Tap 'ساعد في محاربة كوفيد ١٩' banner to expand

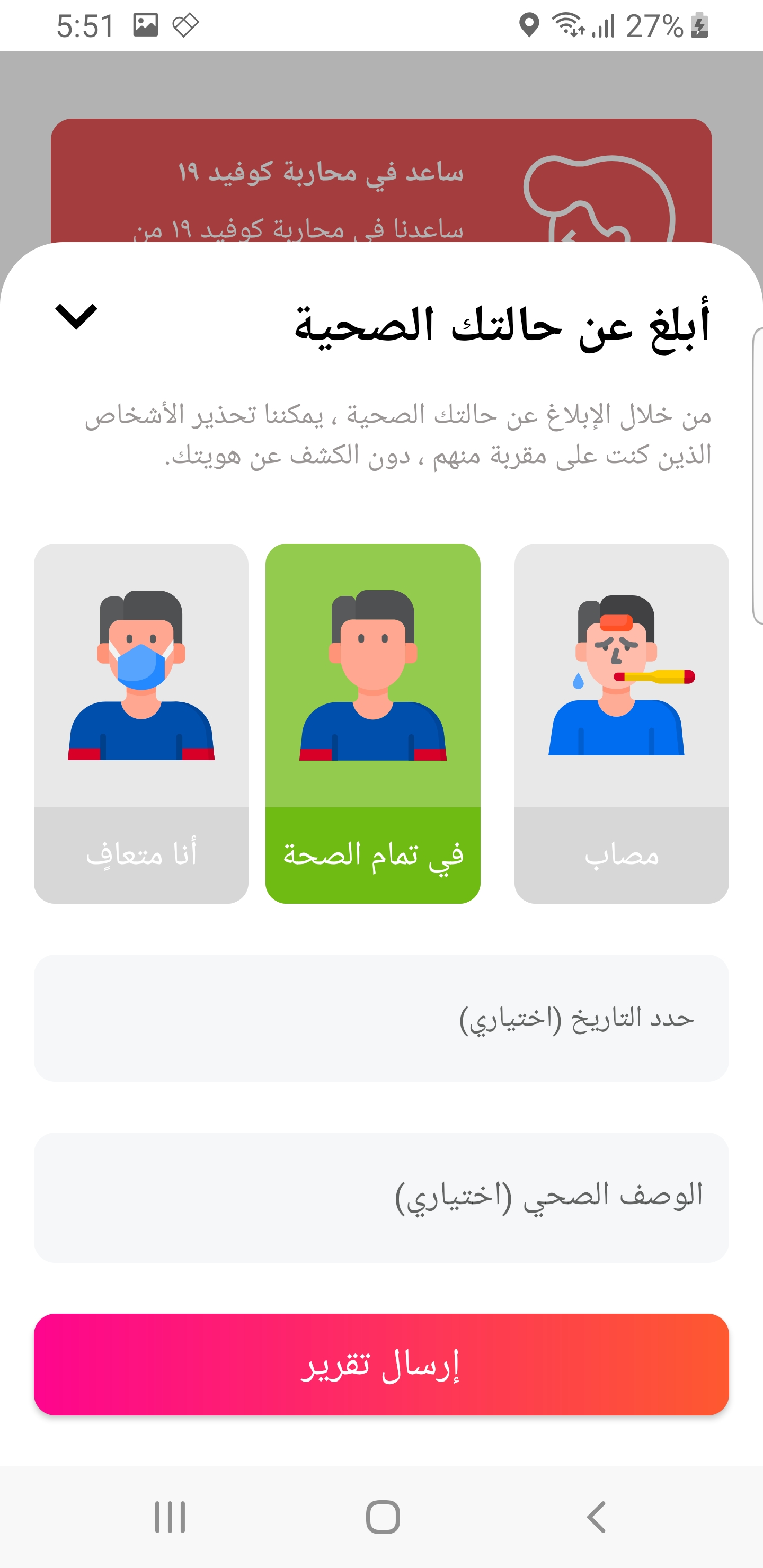(323, 172)
